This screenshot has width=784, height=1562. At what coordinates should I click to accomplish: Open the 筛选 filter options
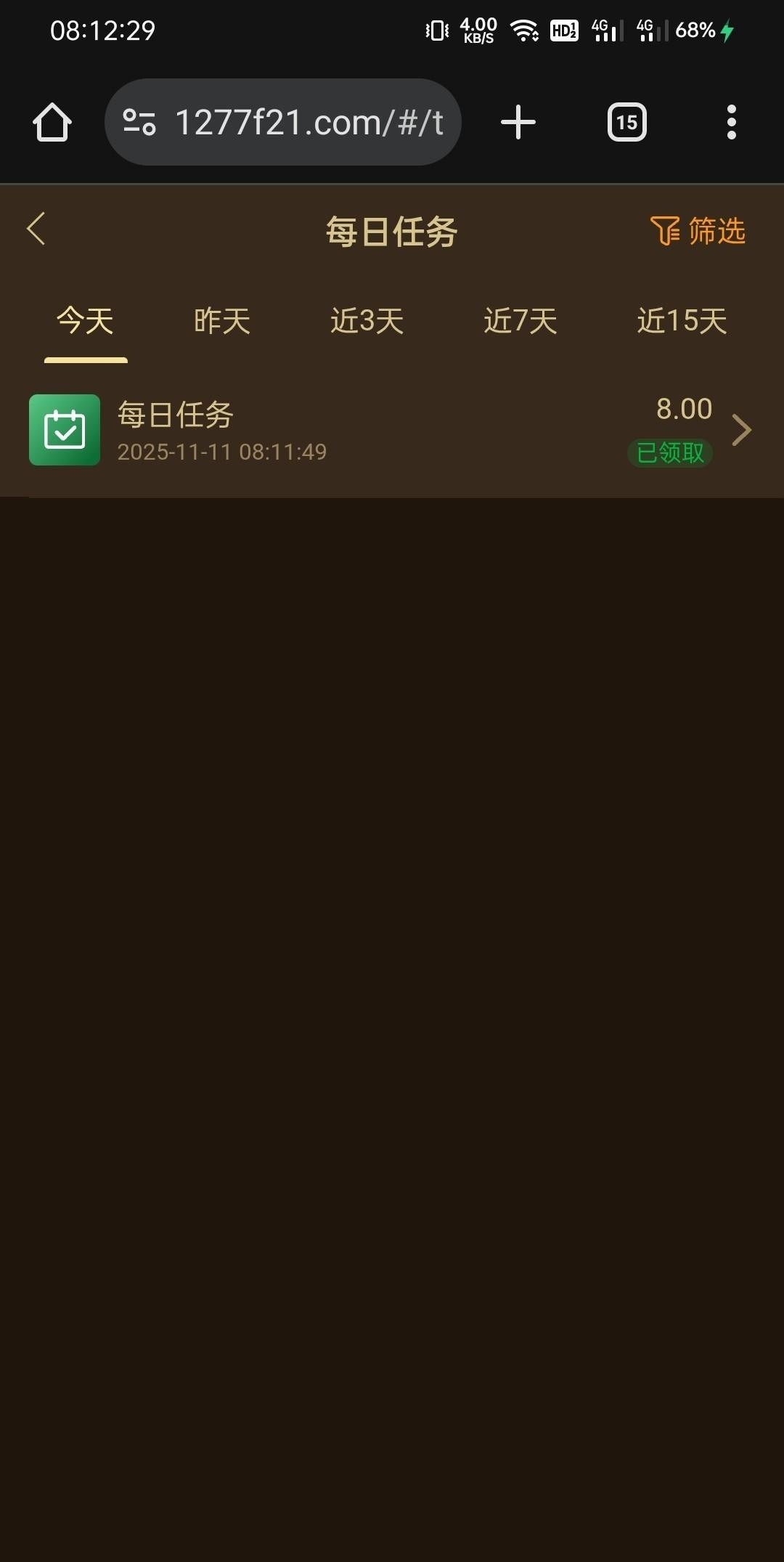tap(698, 231)
